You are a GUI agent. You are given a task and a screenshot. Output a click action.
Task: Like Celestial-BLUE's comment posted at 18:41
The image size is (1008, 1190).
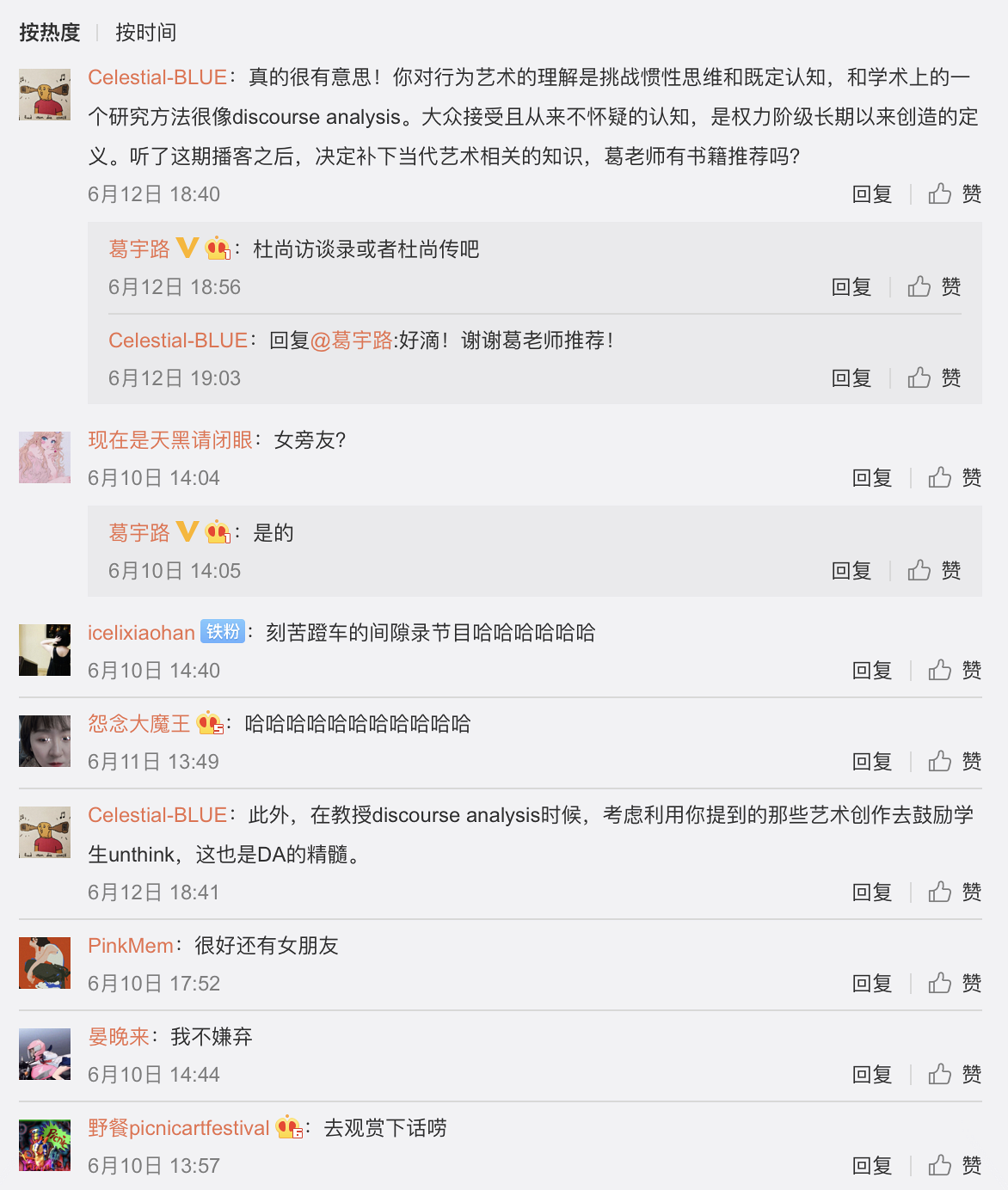click(954, 892)
